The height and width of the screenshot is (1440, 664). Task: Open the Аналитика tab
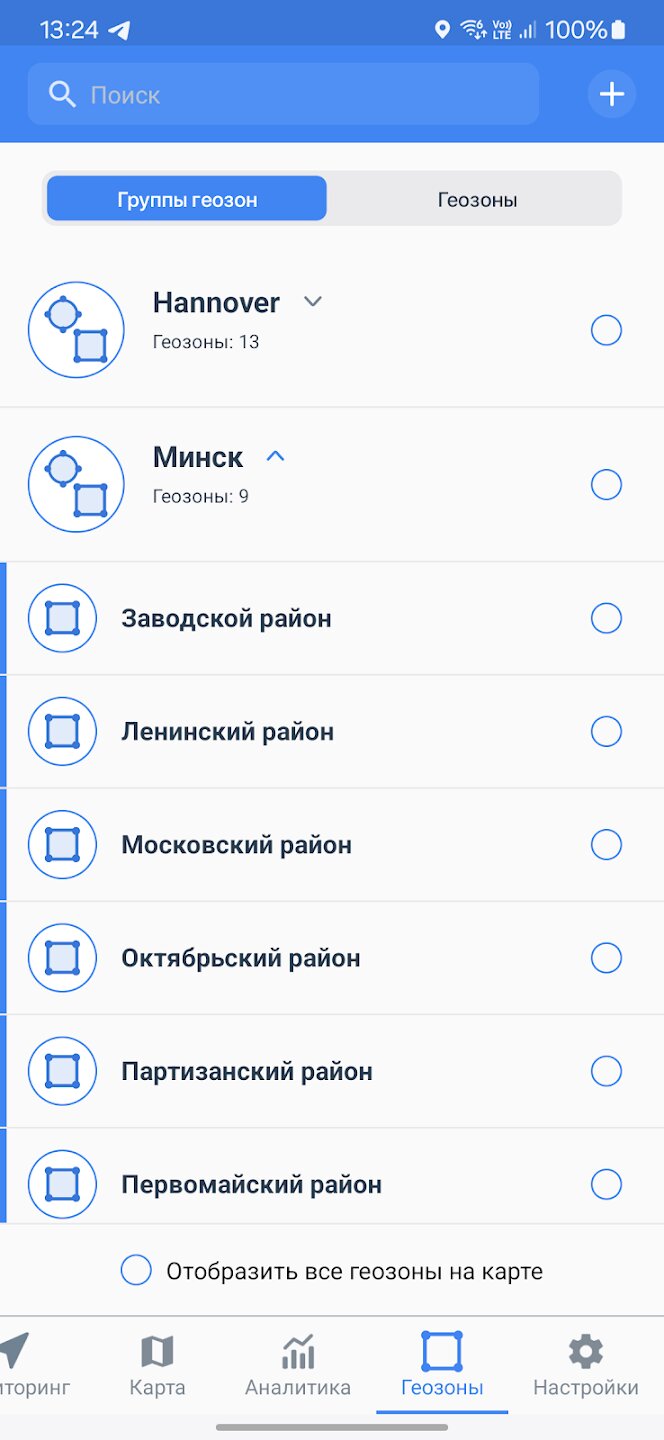[x=298, y=1366]
